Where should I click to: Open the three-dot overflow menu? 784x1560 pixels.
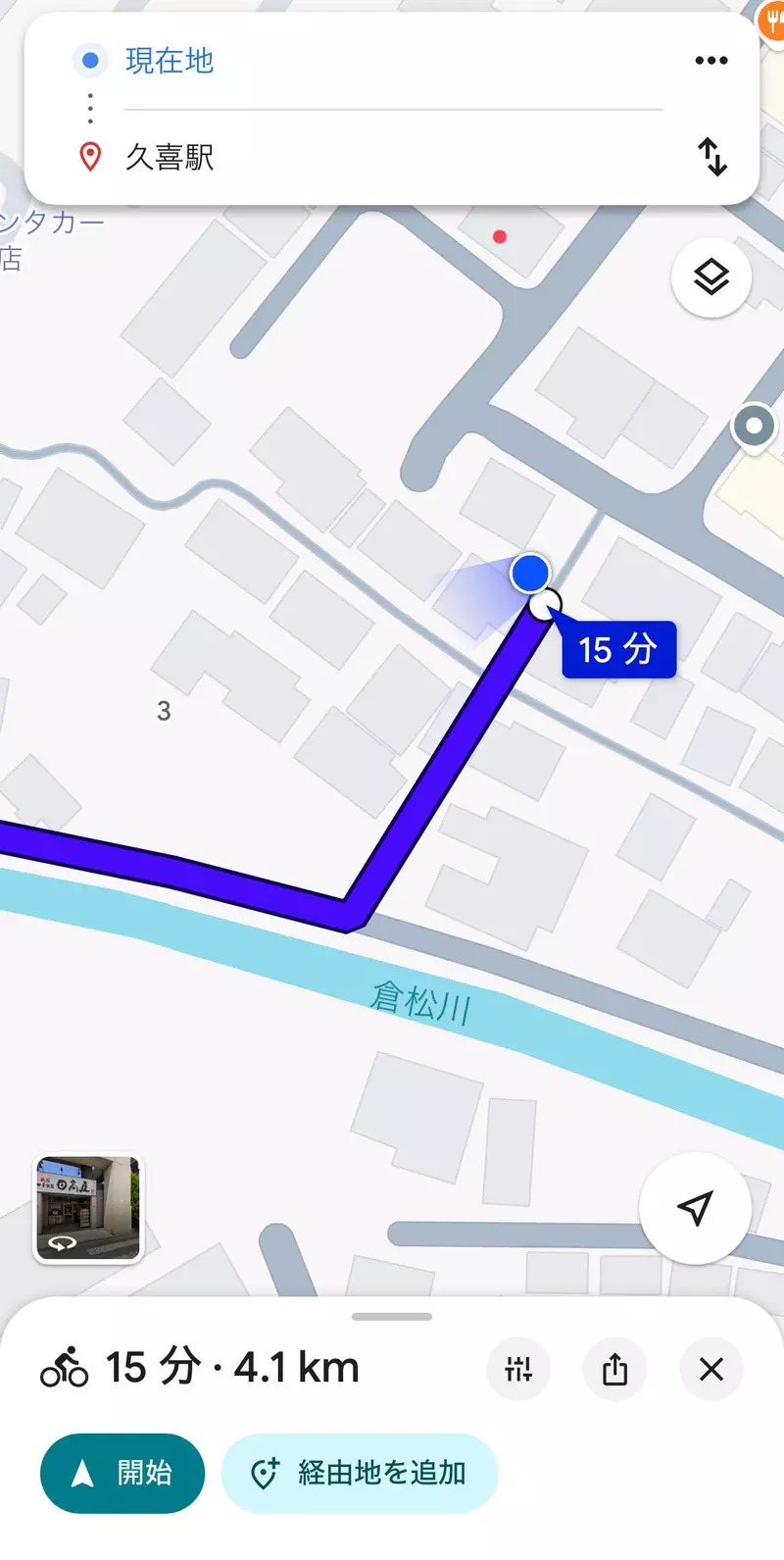click(710, 61)
